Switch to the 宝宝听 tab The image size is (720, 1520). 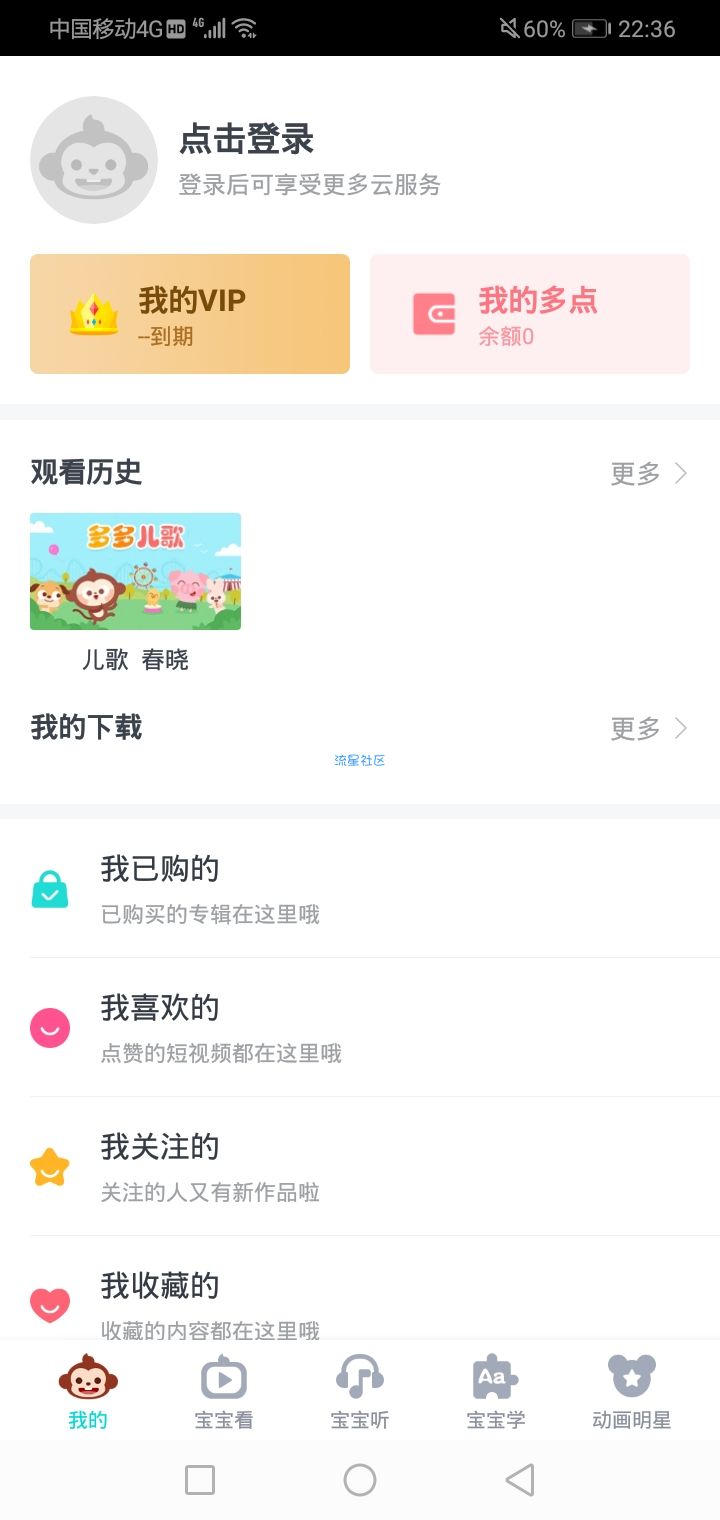[x=360, y=1392]
